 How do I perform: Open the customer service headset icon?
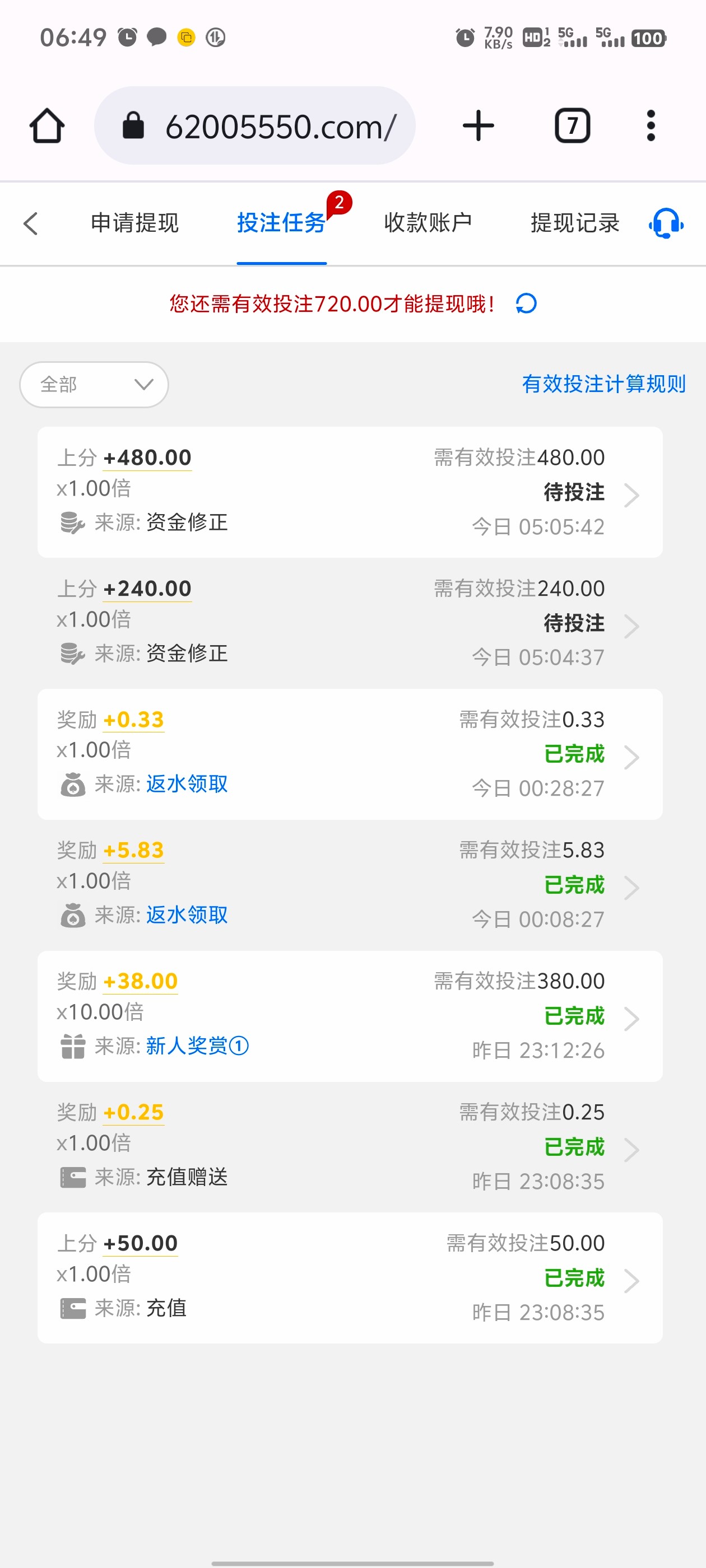[665, 223]
